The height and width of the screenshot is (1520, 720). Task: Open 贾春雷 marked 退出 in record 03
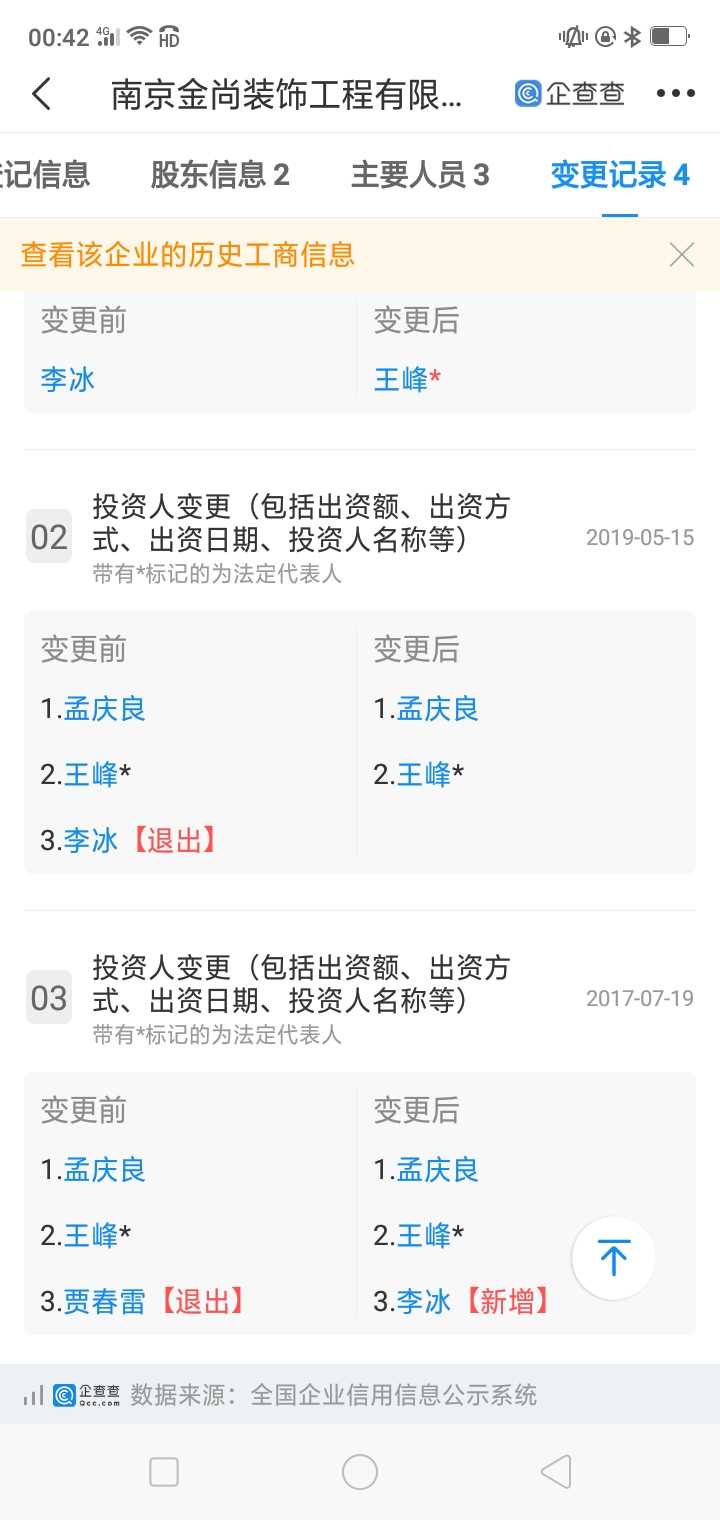coord(105,1301)
